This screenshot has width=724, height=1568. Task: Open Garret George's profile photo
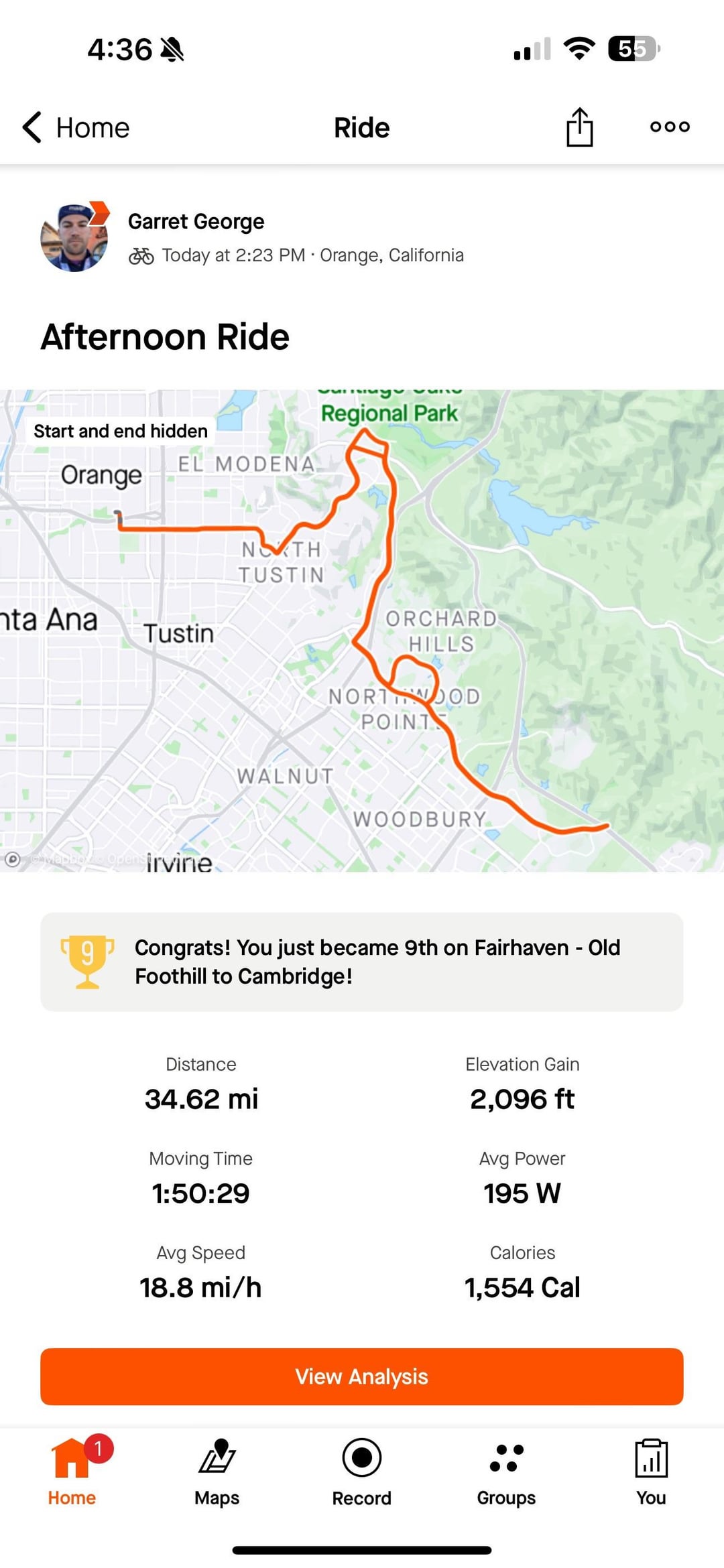tap(74, 237)
